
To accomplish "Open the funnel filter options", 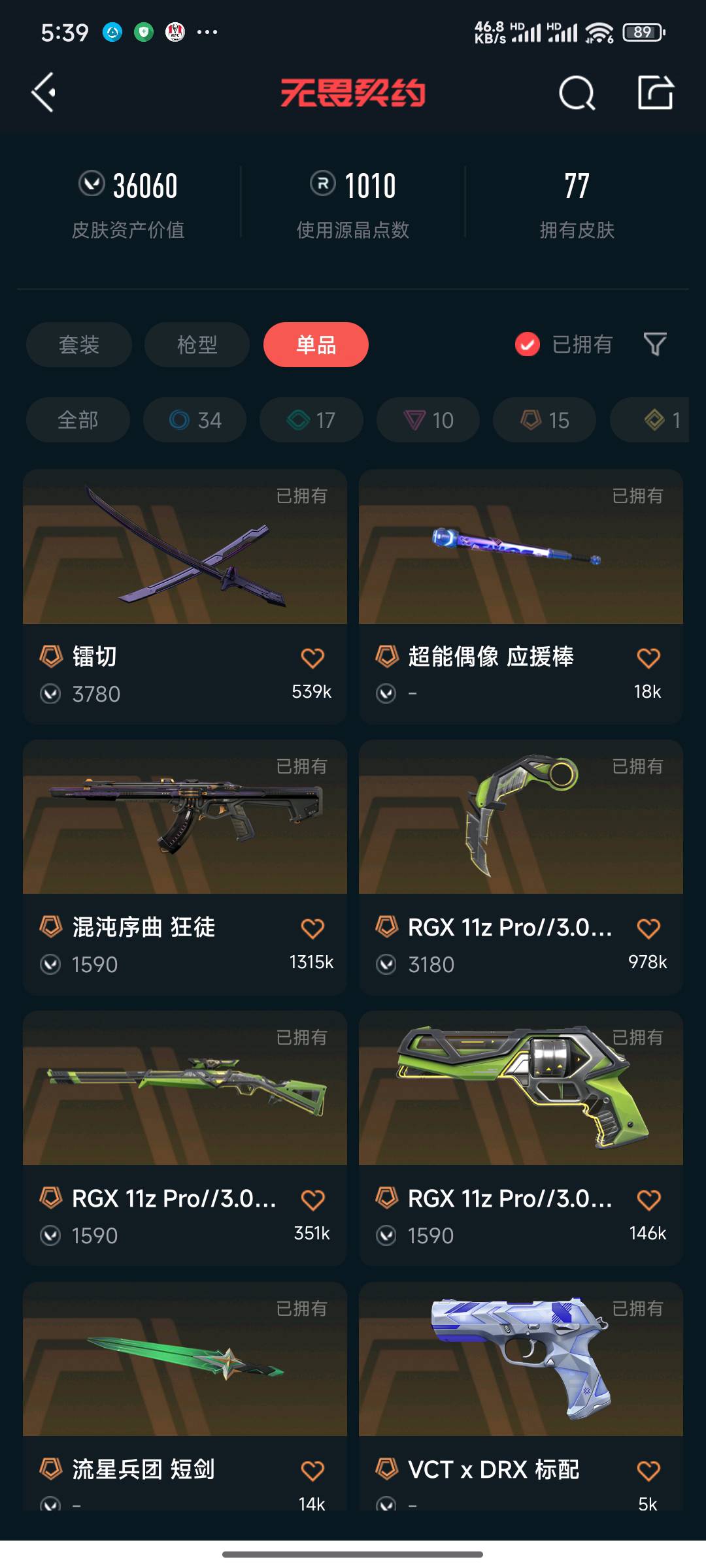I will [655, 344].
